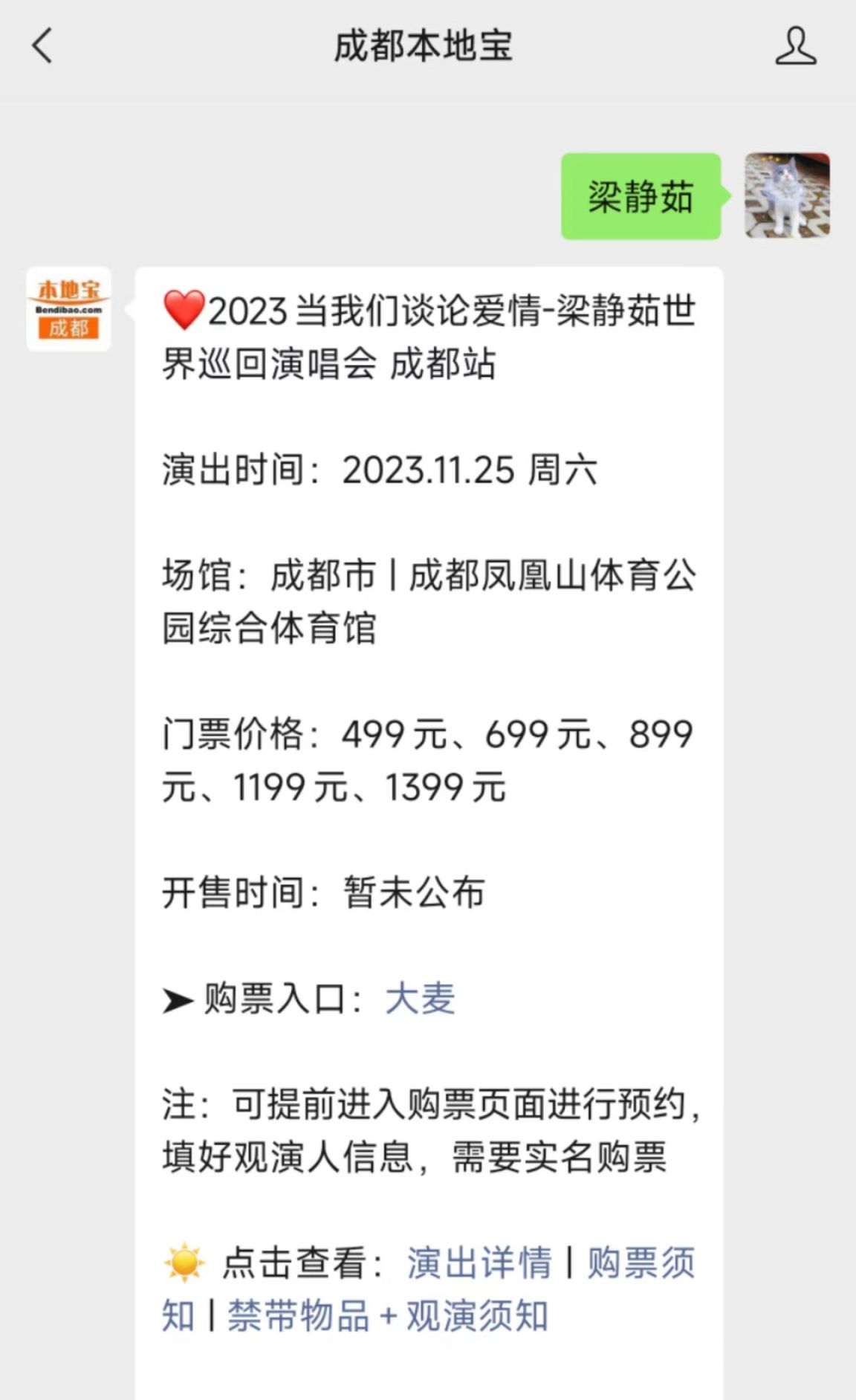Open the account profile icon
The height and width of the screenshot is (1400, 856).
796,46
